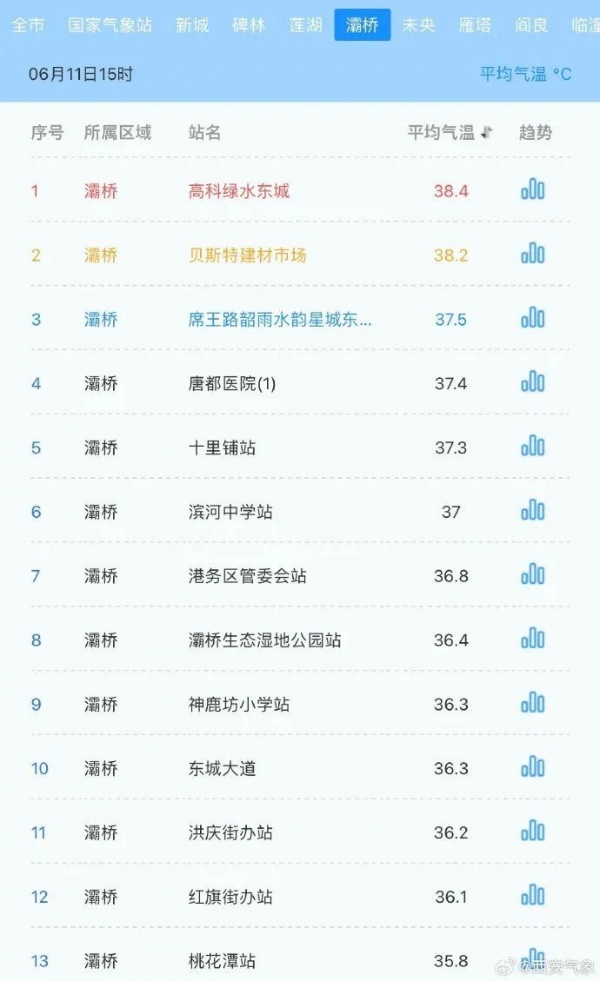Open trend chart for 神鹿坊小学站
The image size is (600, 981).
(x=533, y=704)
